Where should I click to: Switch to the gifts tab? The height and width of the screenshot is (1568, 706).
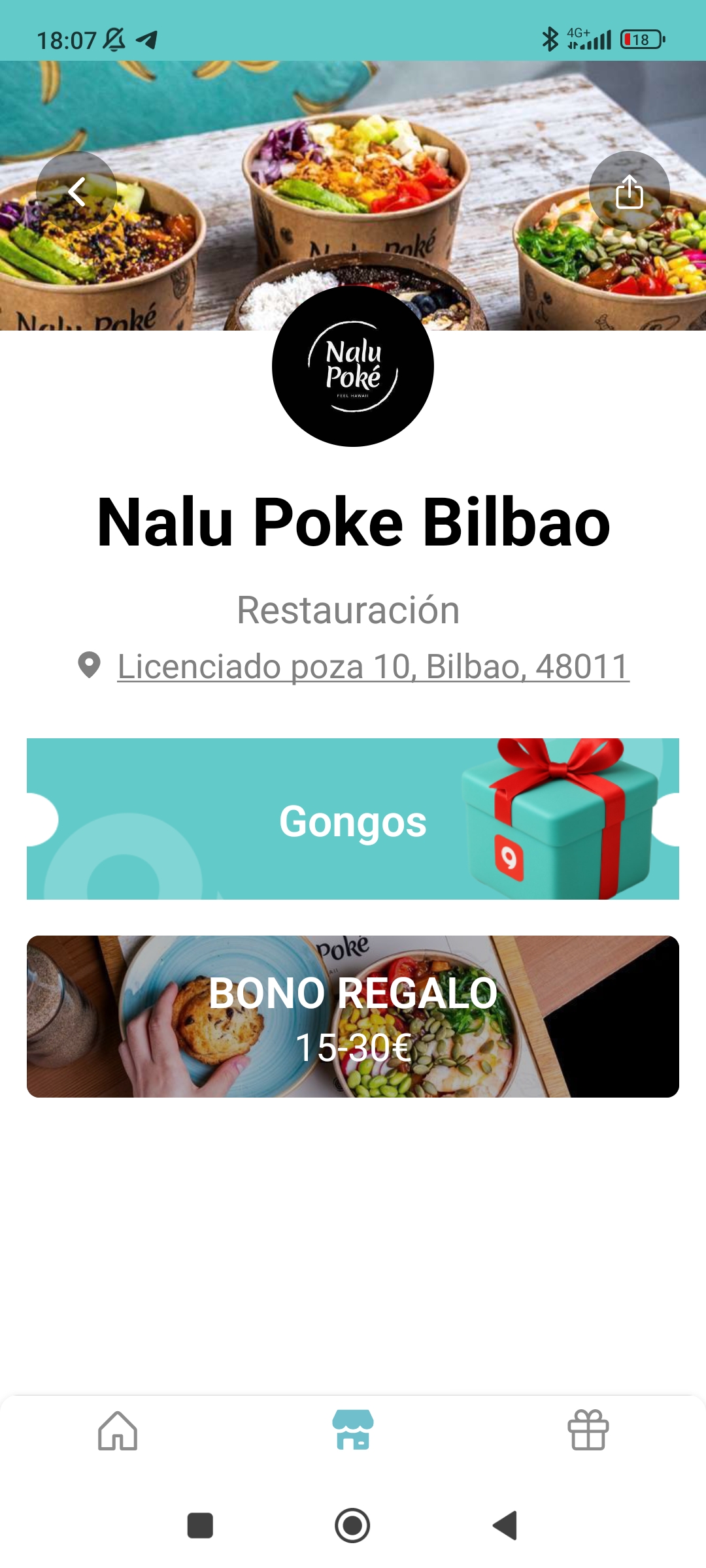click(x=588, y=1431)
